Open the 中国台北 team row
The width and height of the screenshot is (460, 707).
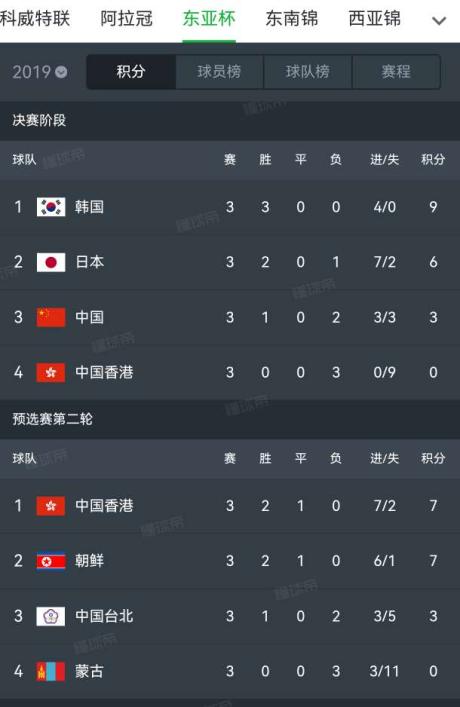[x=230, y=616]
